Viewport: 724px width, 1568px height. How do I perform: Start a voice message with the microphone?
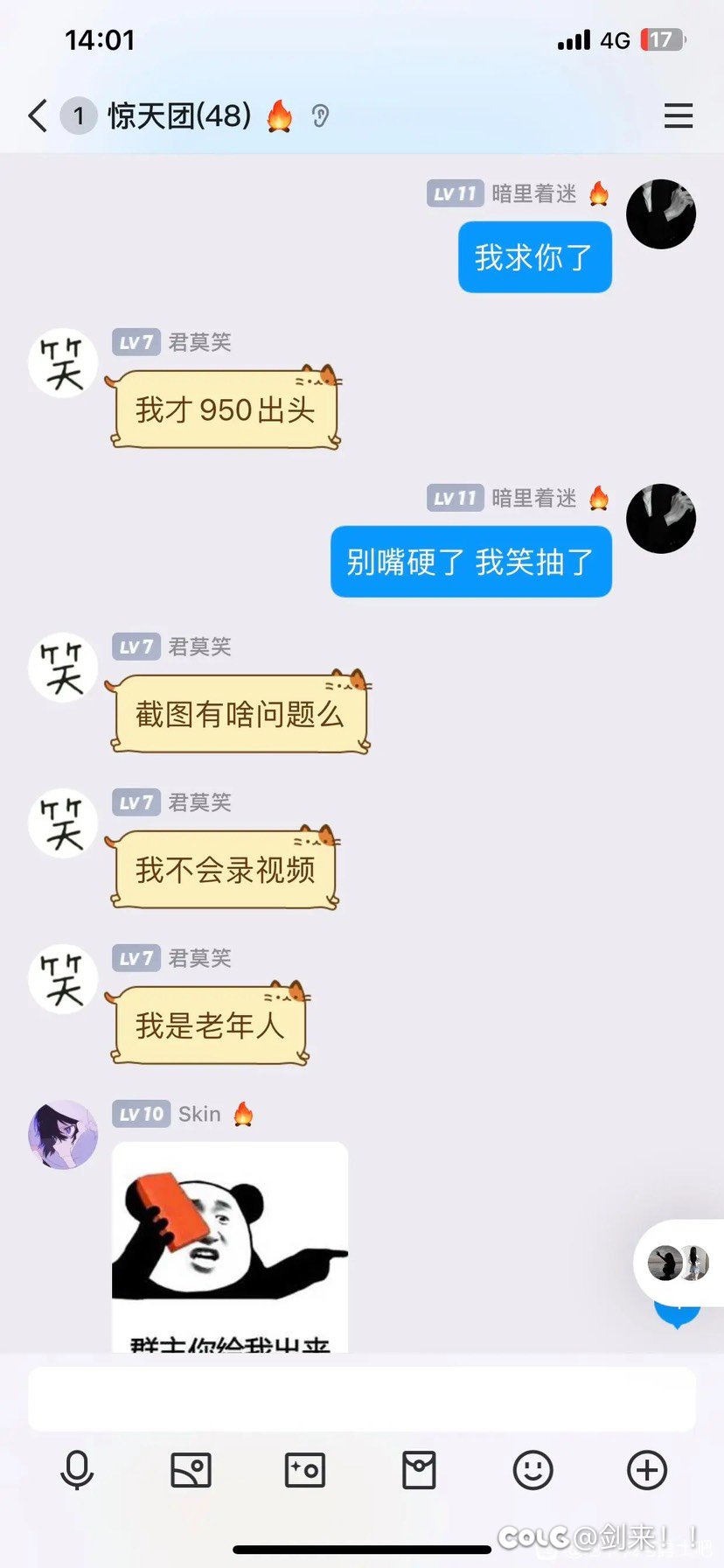pos(77,1470)
